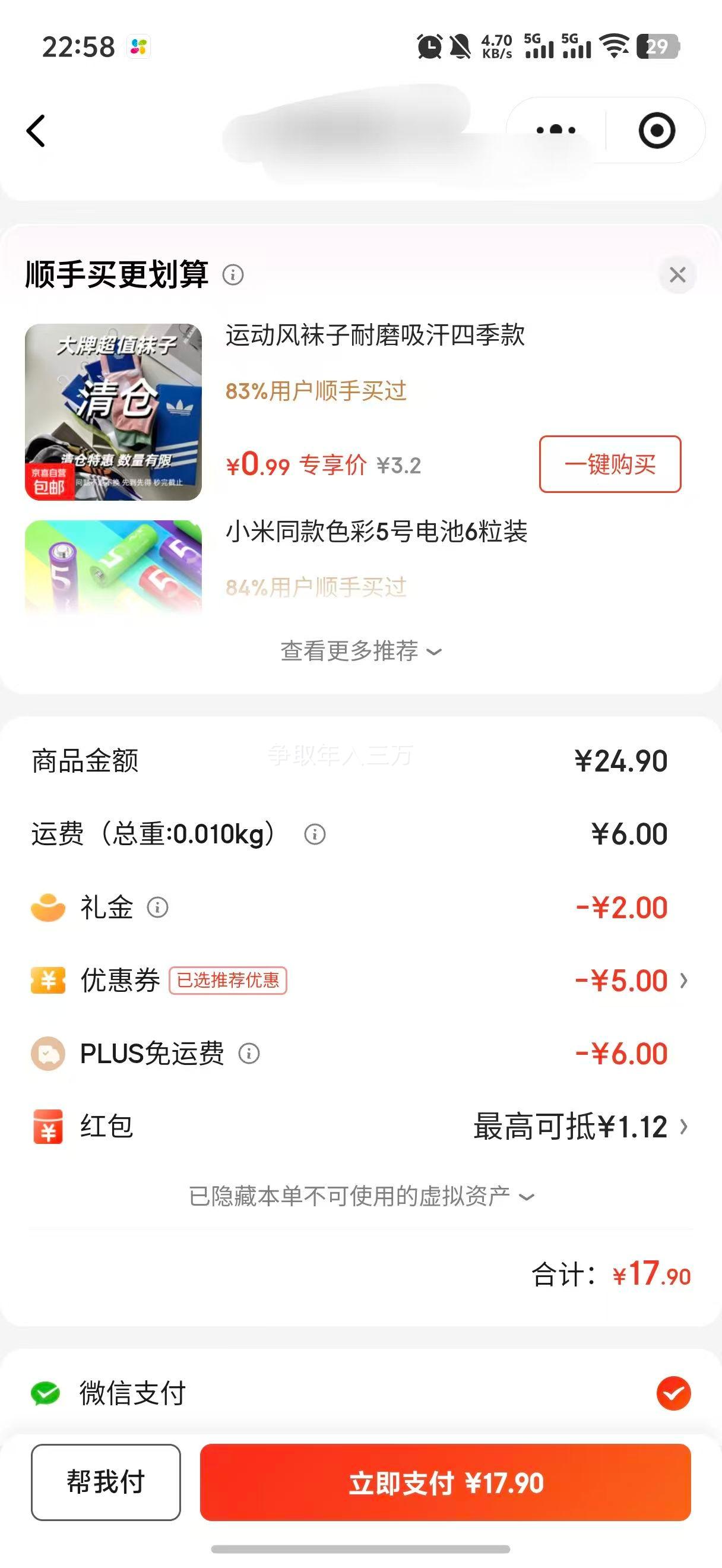Select 微信支付 as payment method

673,1393
